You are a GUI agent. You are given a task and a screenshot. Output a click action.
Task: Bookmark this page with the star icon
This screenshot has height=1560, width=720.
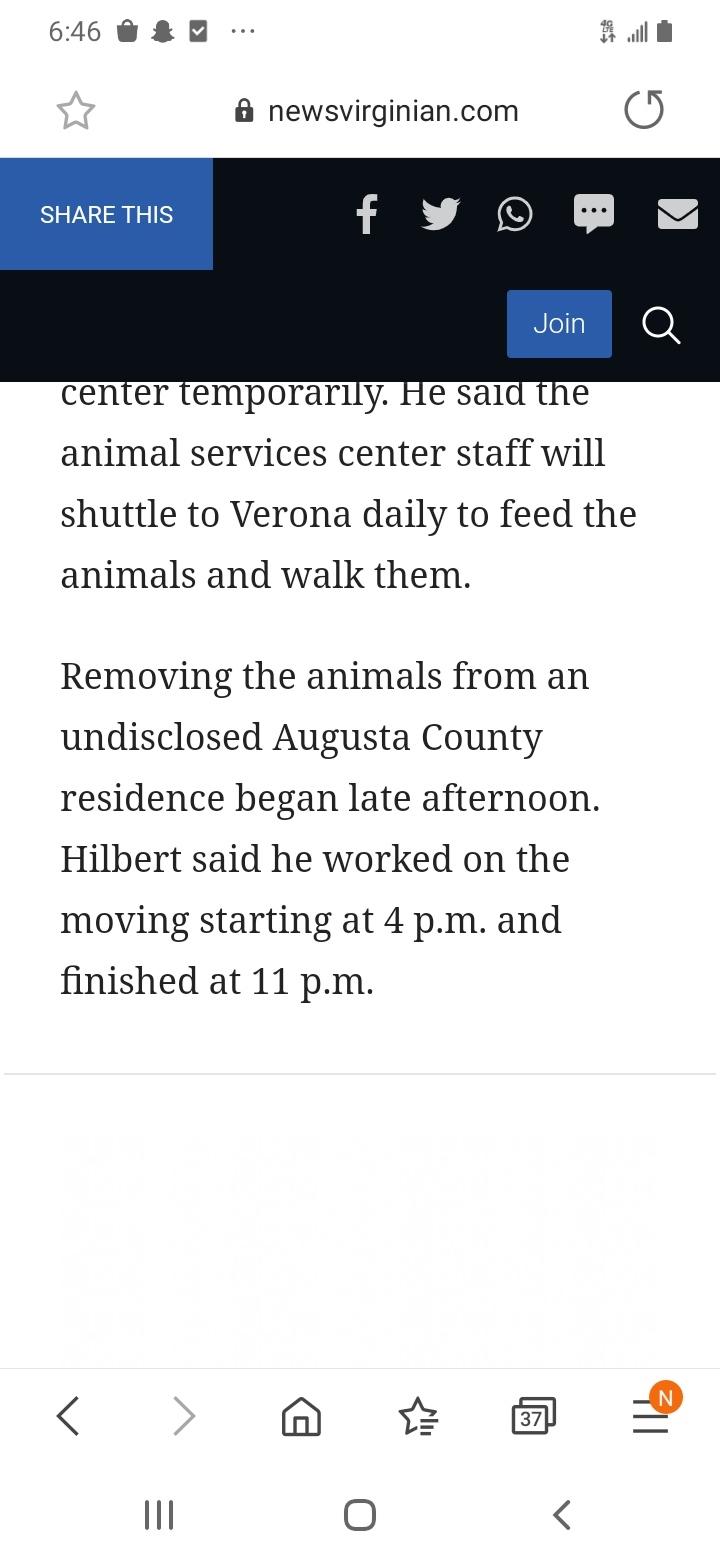[x=75, y=110]
